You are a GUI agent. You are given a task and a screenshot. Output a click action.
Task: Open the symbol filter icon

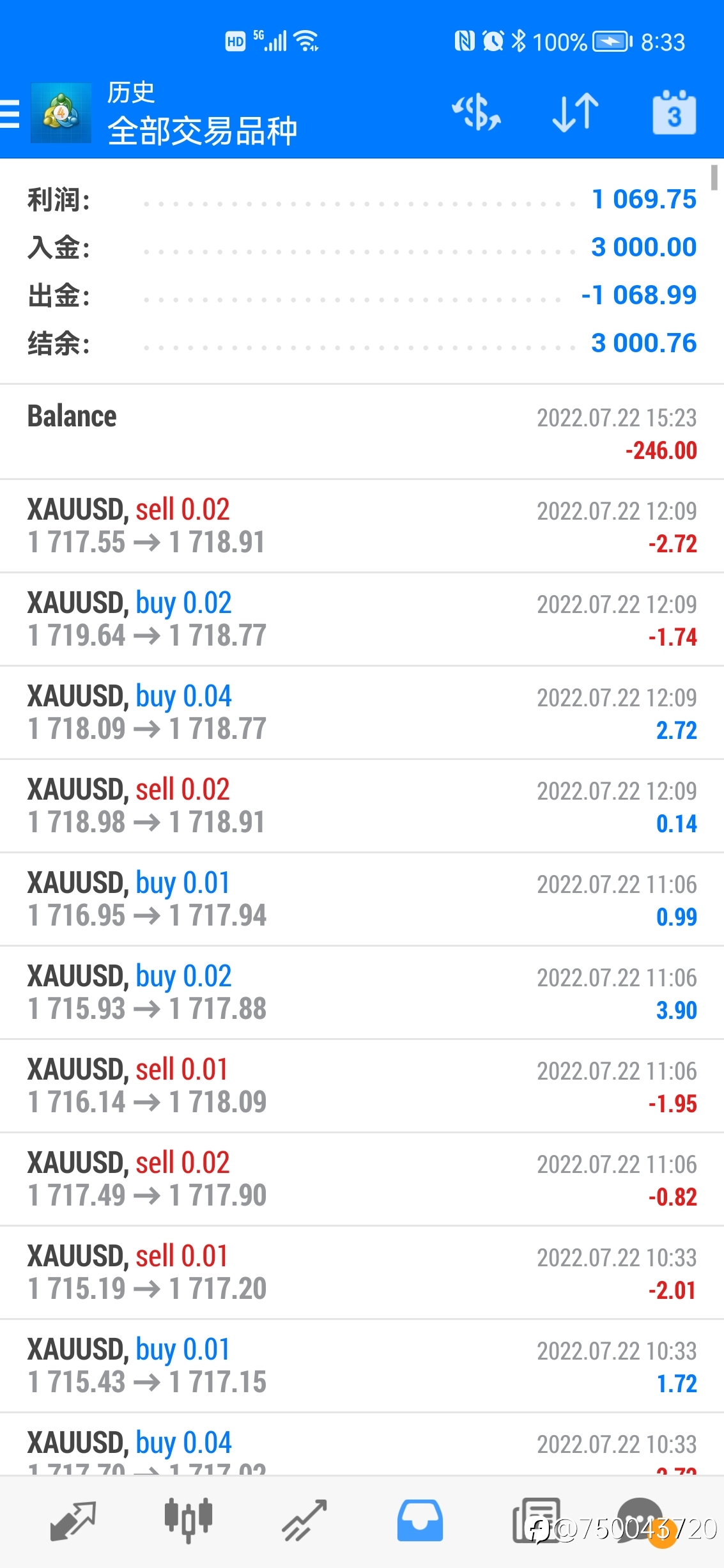476,113
